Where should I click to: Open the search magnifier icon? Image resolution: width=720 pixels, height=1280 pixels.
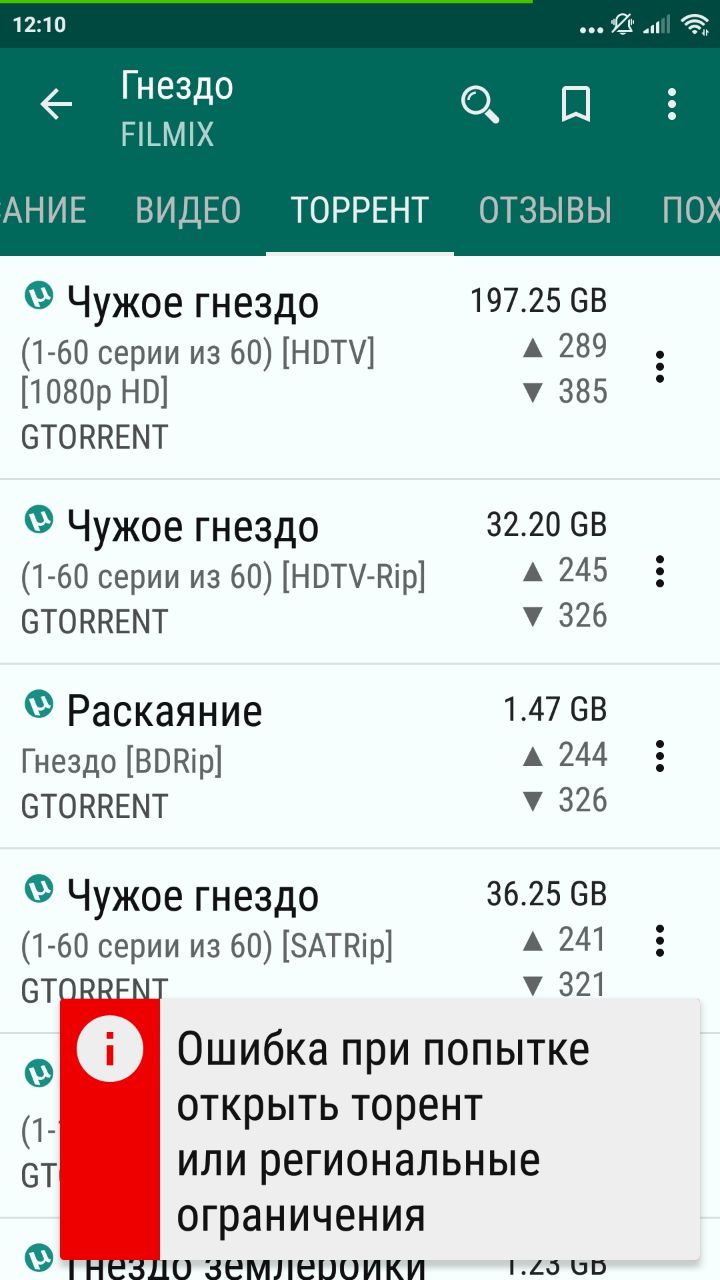tap(480, 104)
